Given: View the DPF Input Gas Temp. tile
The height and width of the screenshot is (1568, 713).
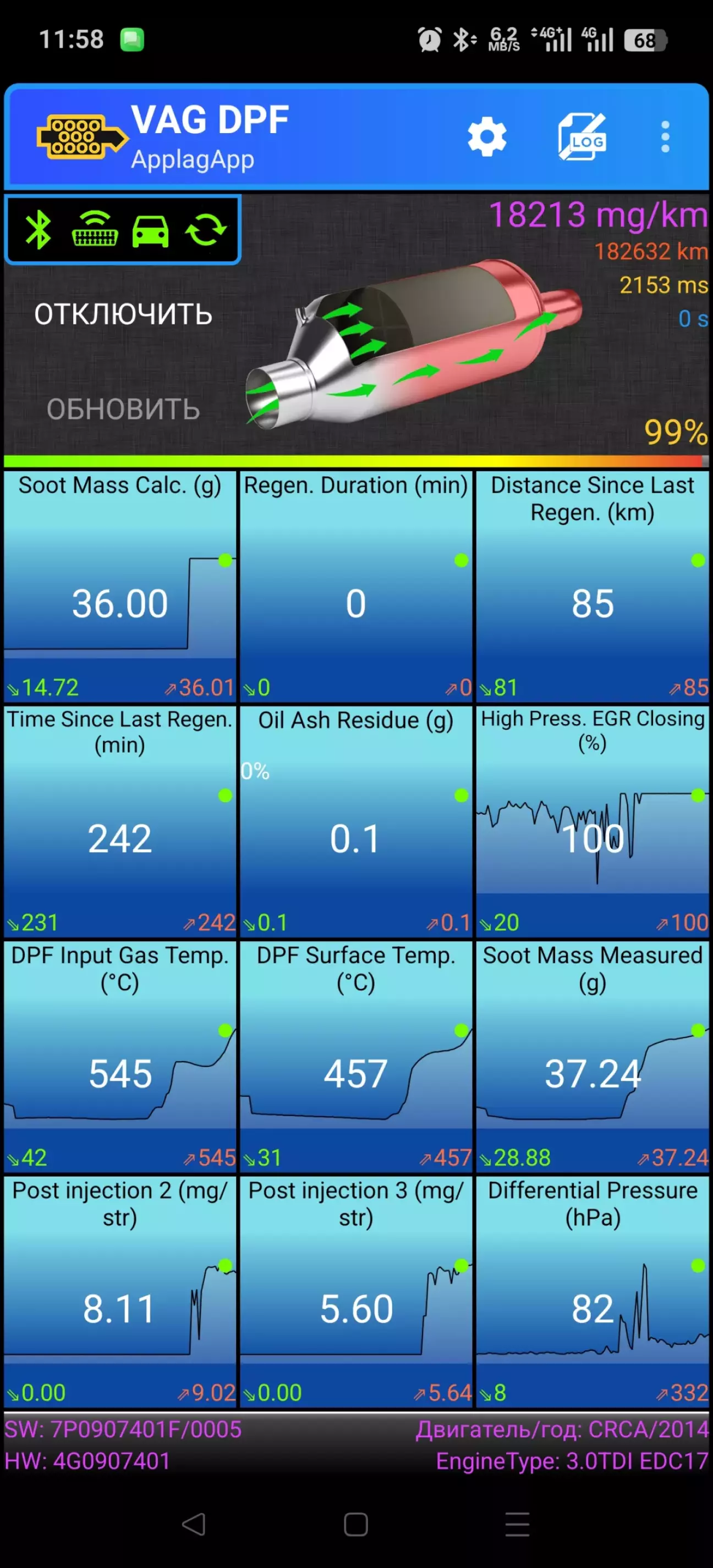Looking at the screenshot, I should click(x=120, y=1057).
